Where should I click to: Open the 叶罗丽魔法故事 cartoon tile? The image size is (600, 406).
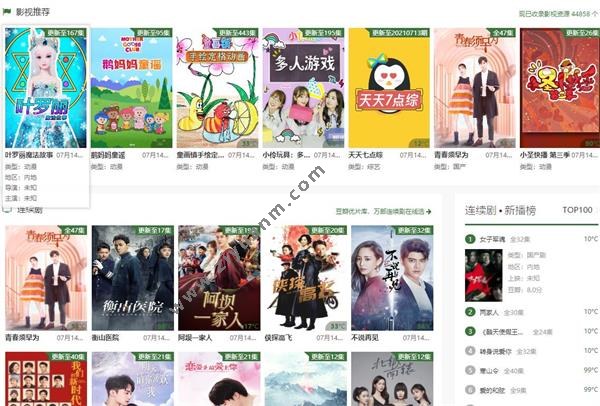point(46,88)
